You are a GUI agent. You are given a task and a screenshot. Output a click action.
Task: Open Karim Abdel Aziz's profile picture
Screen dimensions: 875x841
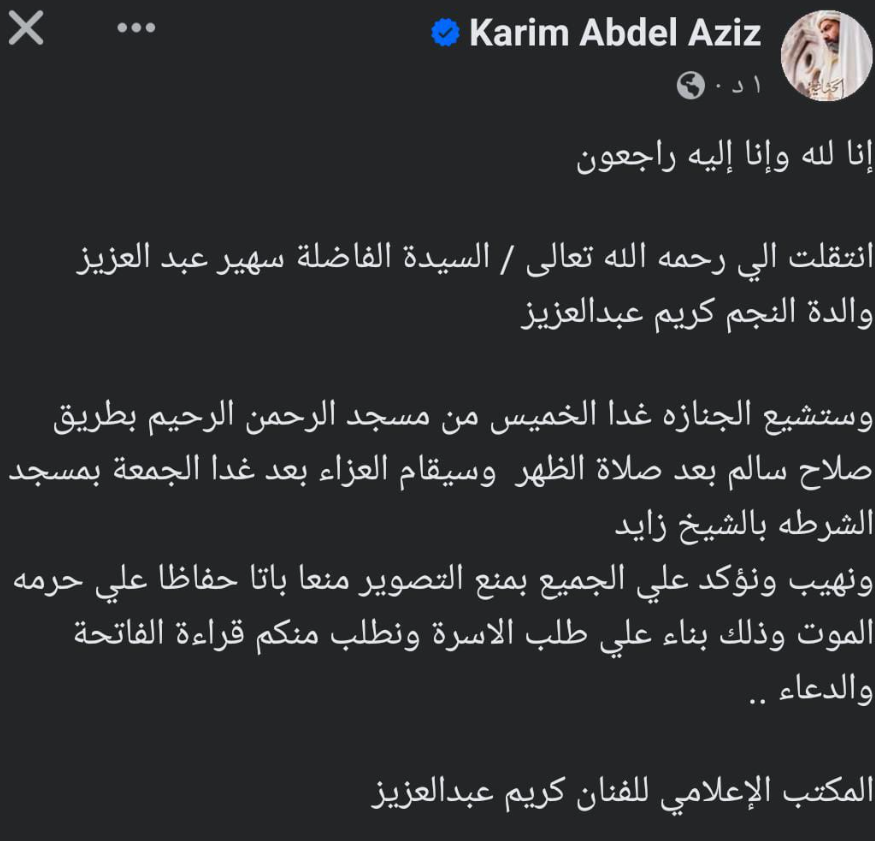pyautogui.click(x=825, y=55)
